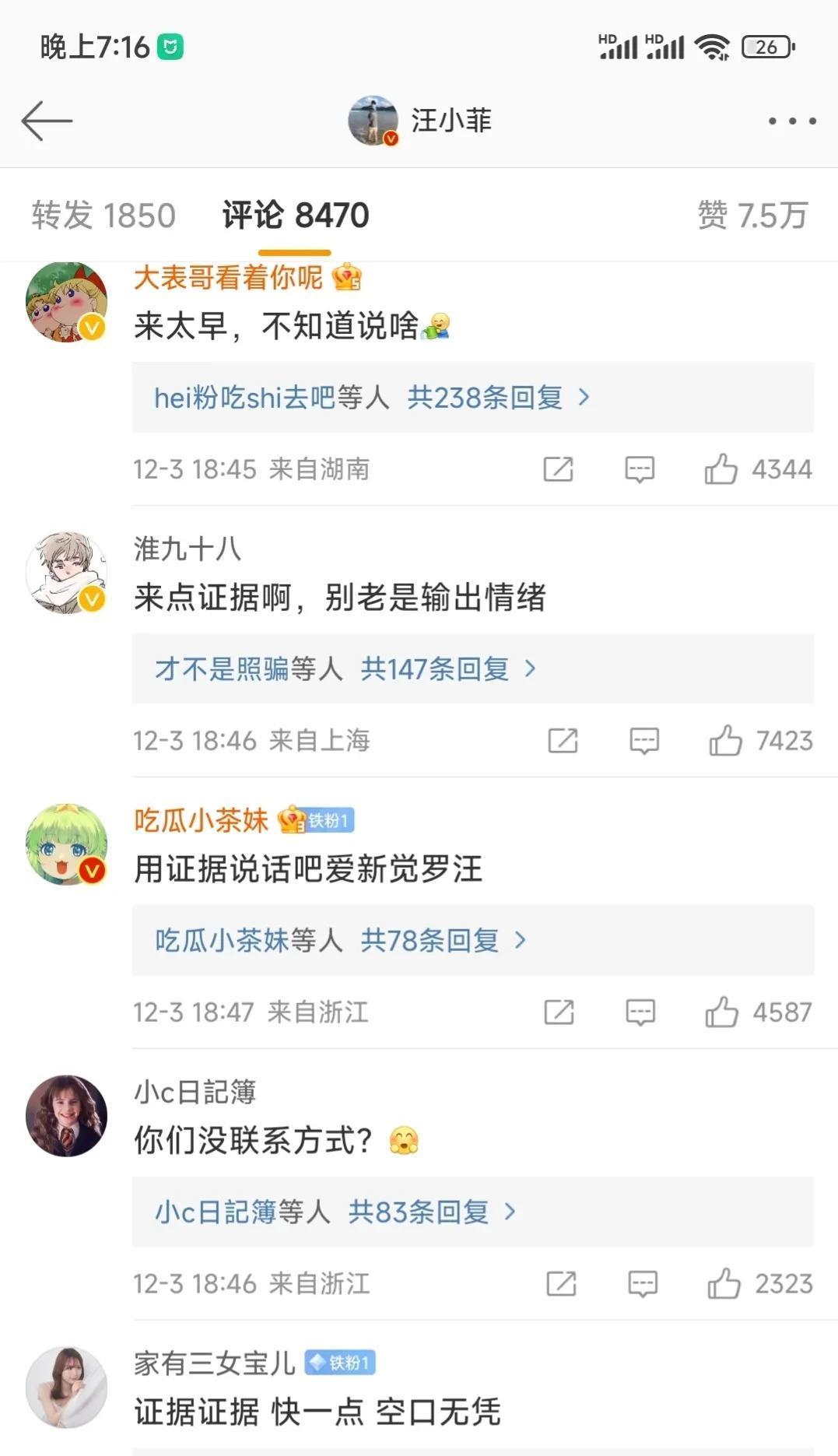This screenshot has width=838, height=1456.
Task: Click 小c日記簿's avatar thumbnail
Action: pyautogui.click(x=66, y=1116)
